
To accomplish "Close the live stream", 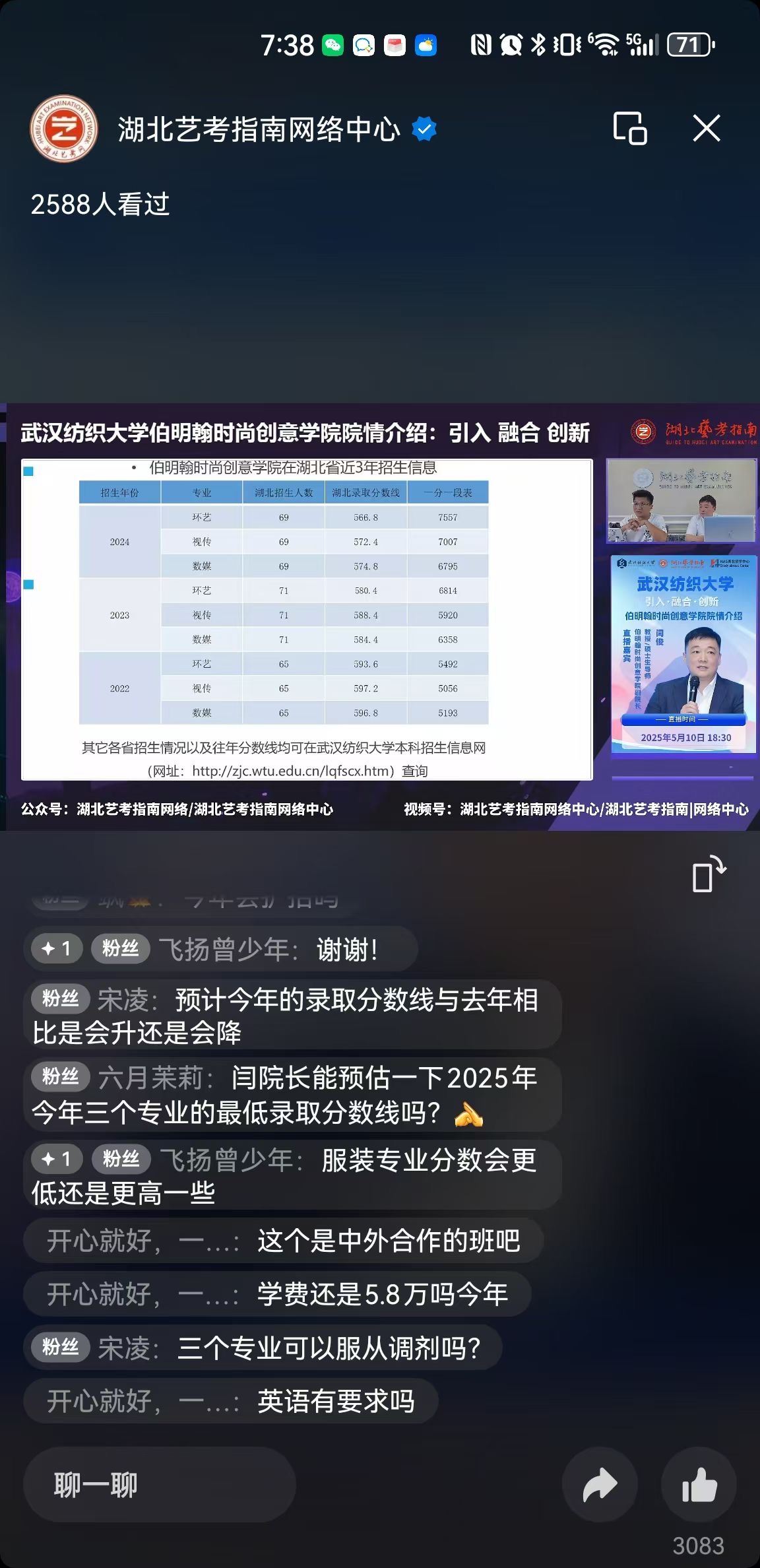I will point(707,128).
